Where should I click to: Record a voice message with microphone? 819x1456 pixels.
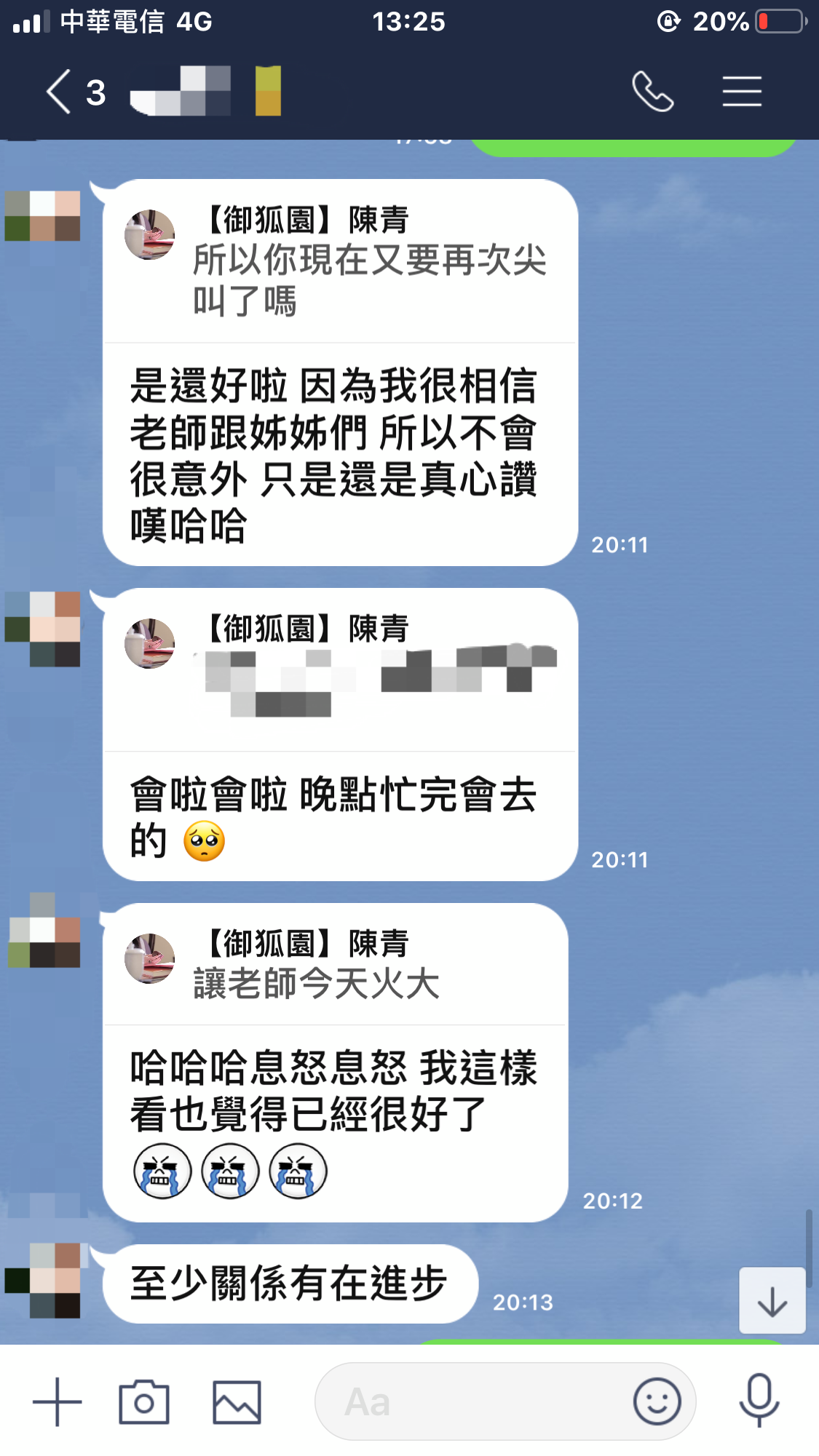759,1401
